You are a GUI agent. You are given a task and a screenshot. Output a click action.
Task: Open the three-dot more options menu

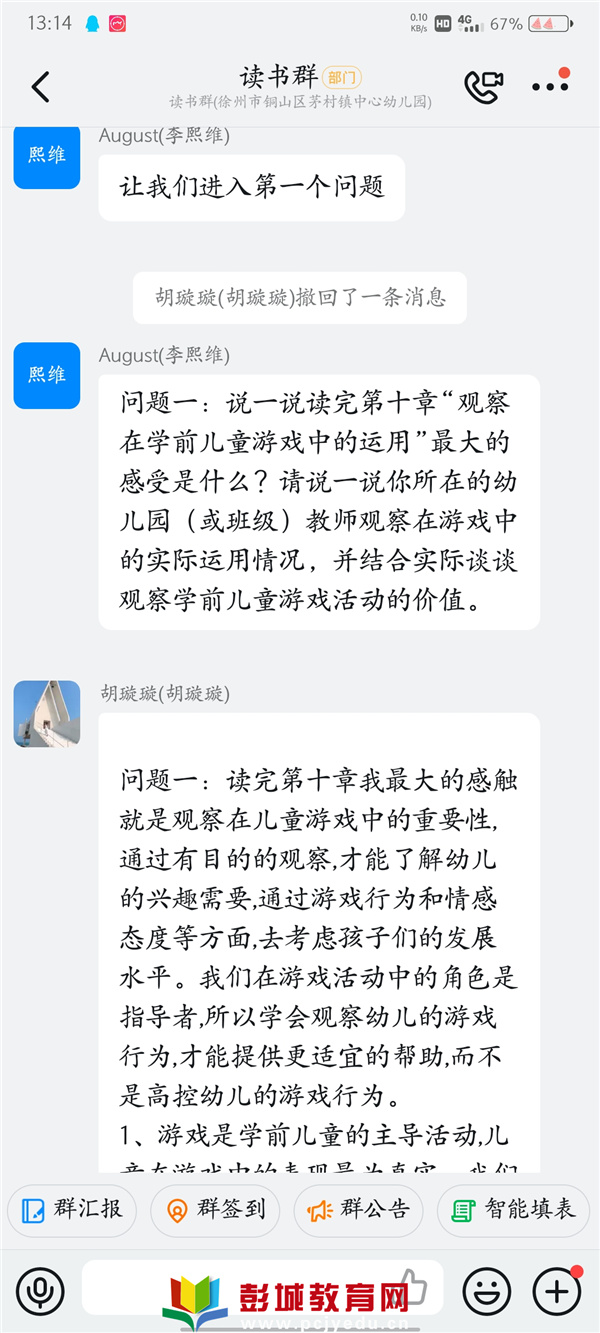(550, 86)
